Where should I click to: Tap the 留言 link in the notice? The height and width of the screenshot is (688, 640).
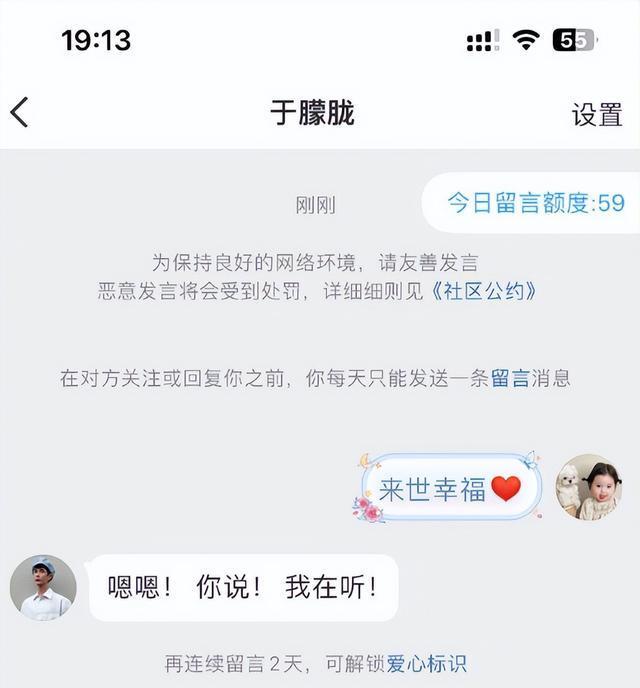510,378
